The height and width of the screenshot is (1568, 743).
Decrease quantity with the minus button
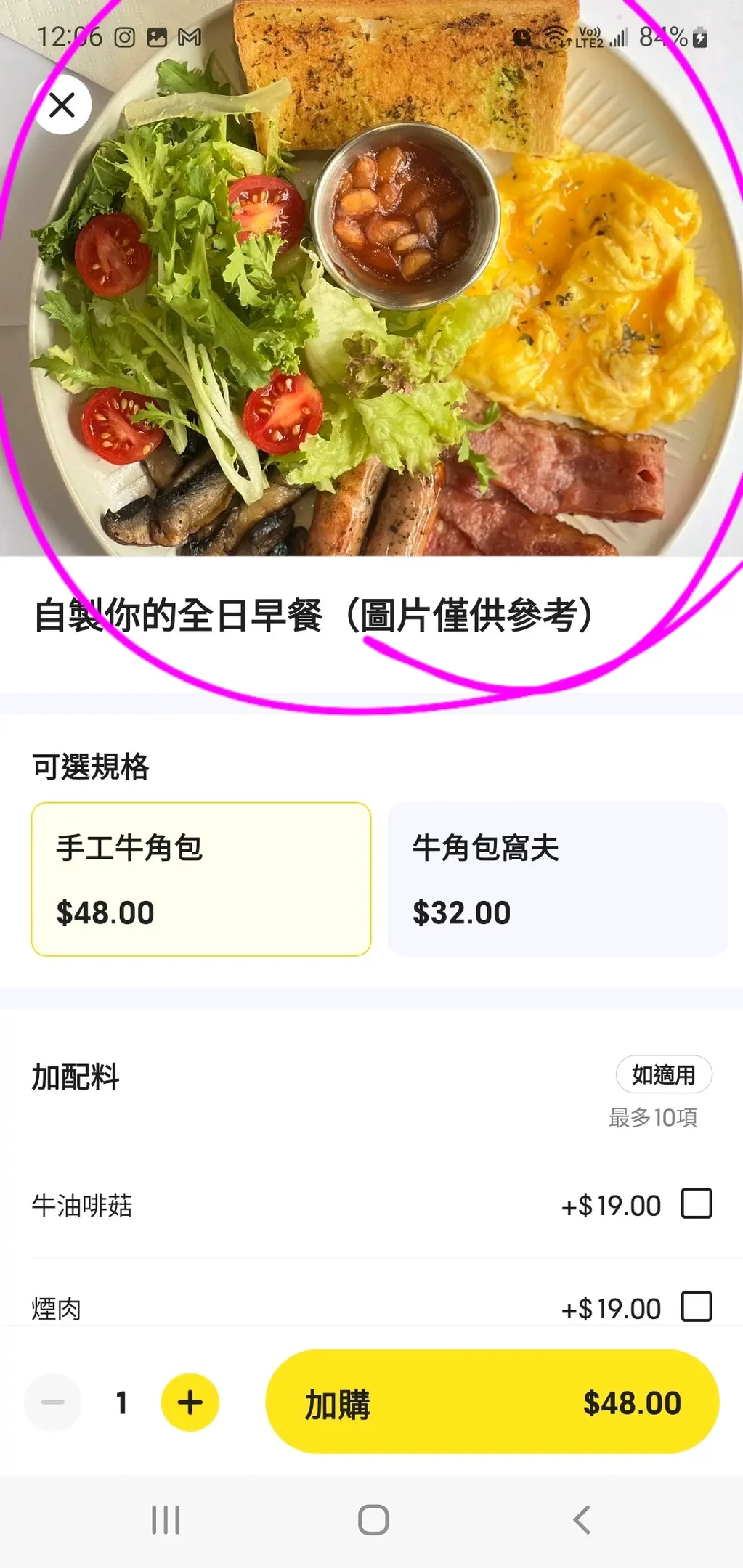coord(53,1402)
